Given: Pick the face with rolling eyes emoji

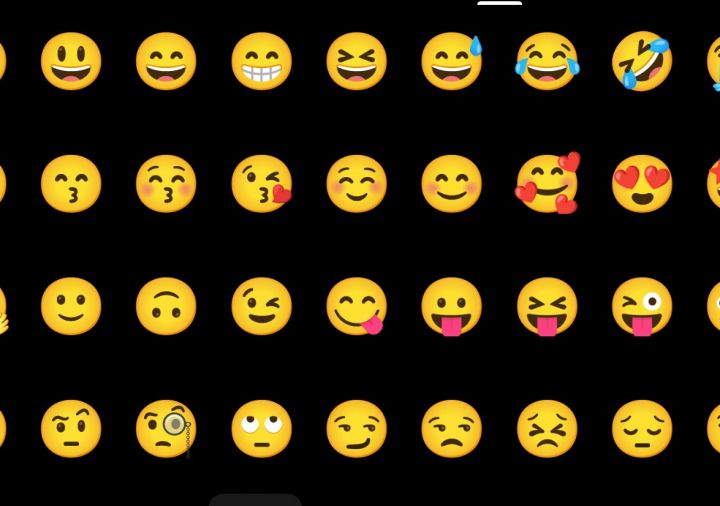Looking at the screenshot, I should tap(261, 428).
